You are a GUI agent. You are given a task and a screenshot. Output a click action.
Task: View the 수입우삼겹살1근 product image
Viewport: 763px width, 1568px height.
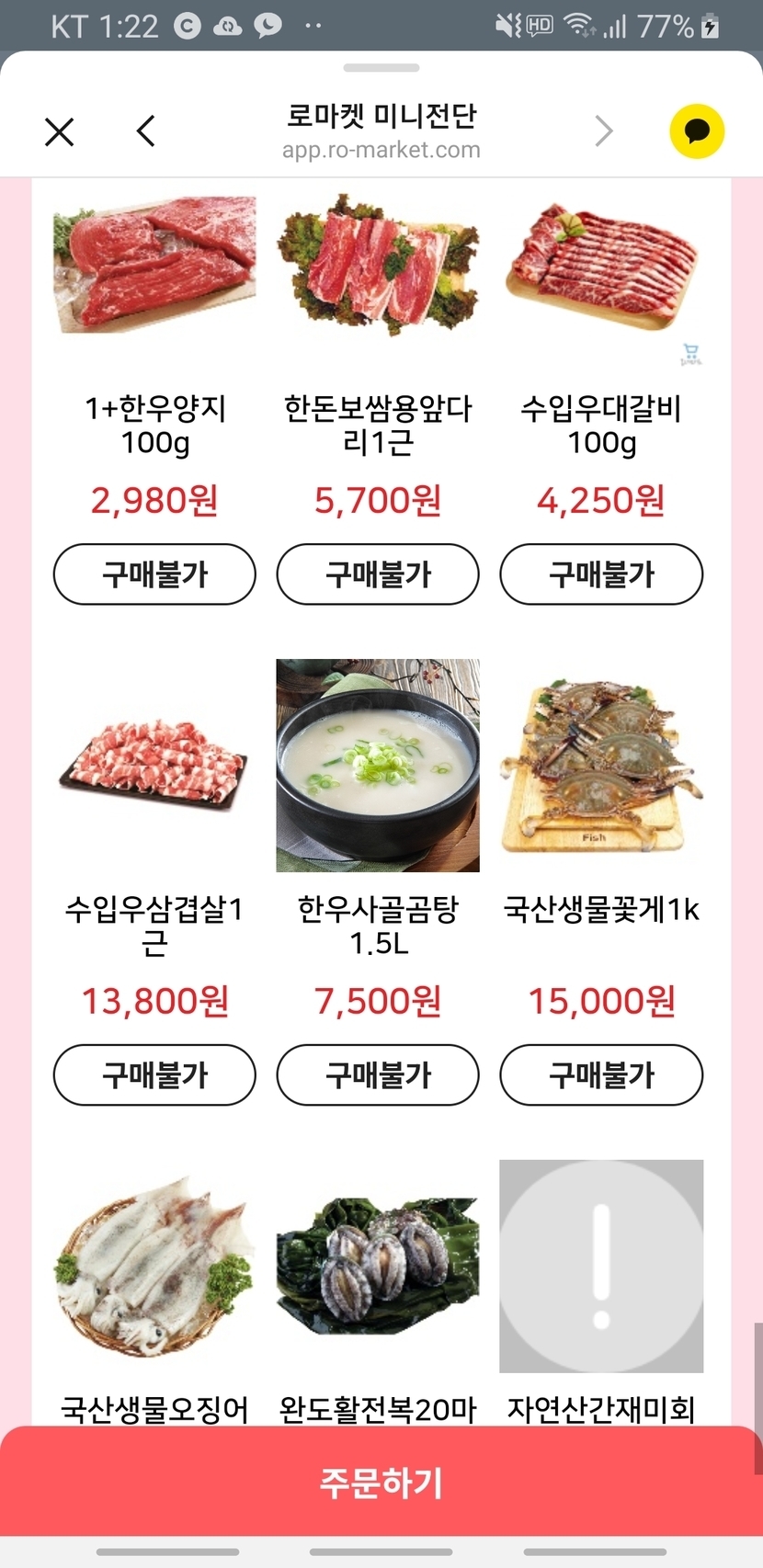tap(154, 765)
